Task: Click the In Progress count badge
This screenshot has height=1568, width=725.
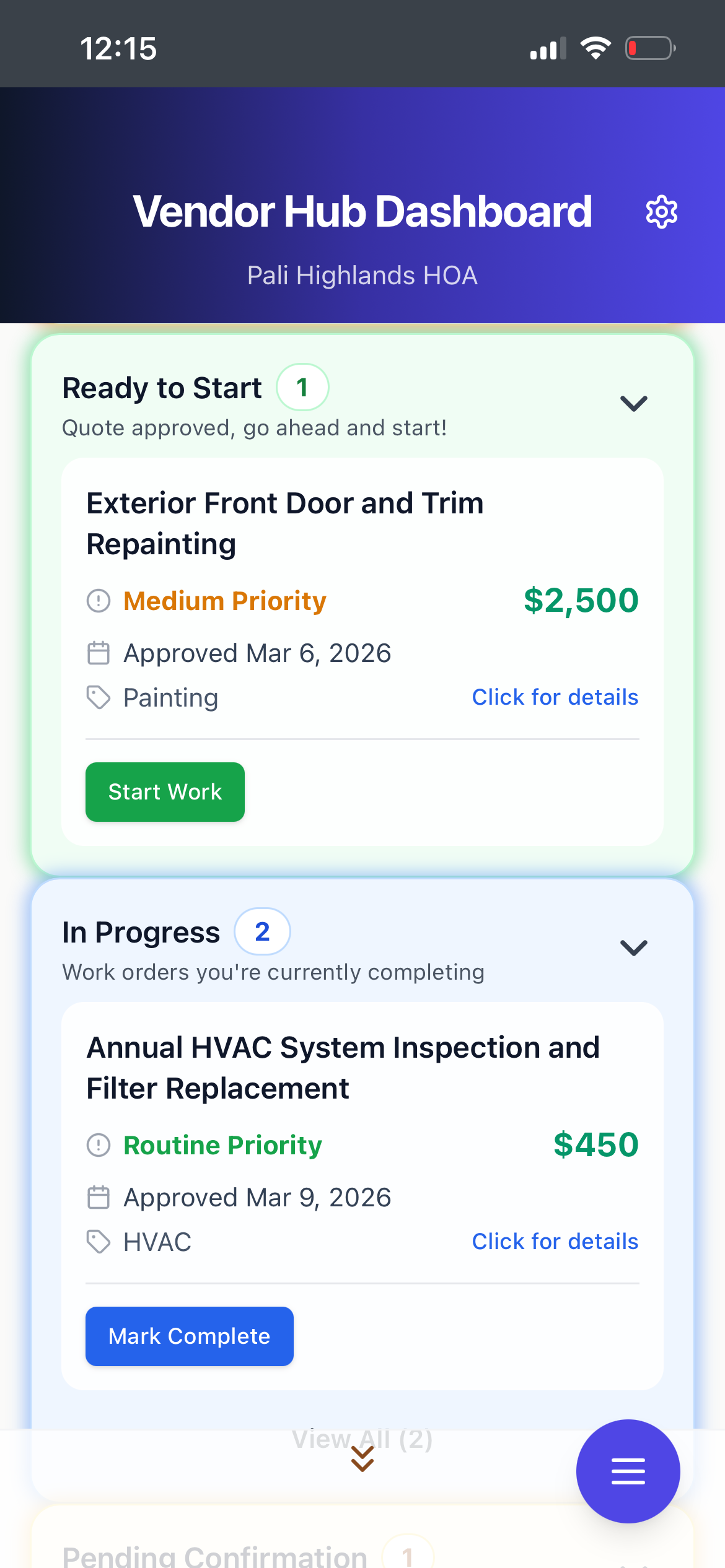Action: (262, 931)
